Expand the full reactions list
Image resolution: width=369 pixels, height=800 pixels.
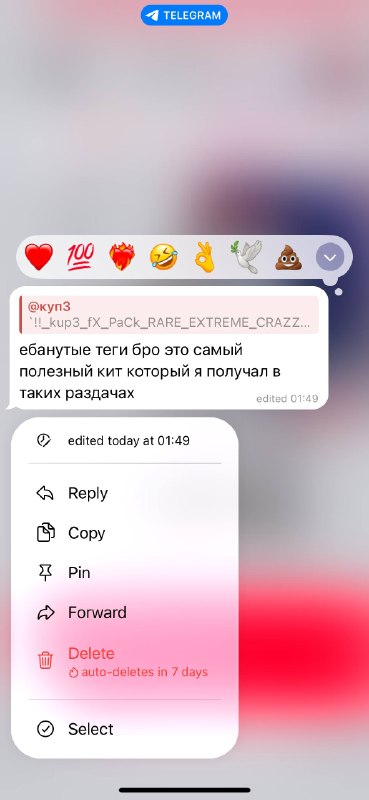point(330,258)
